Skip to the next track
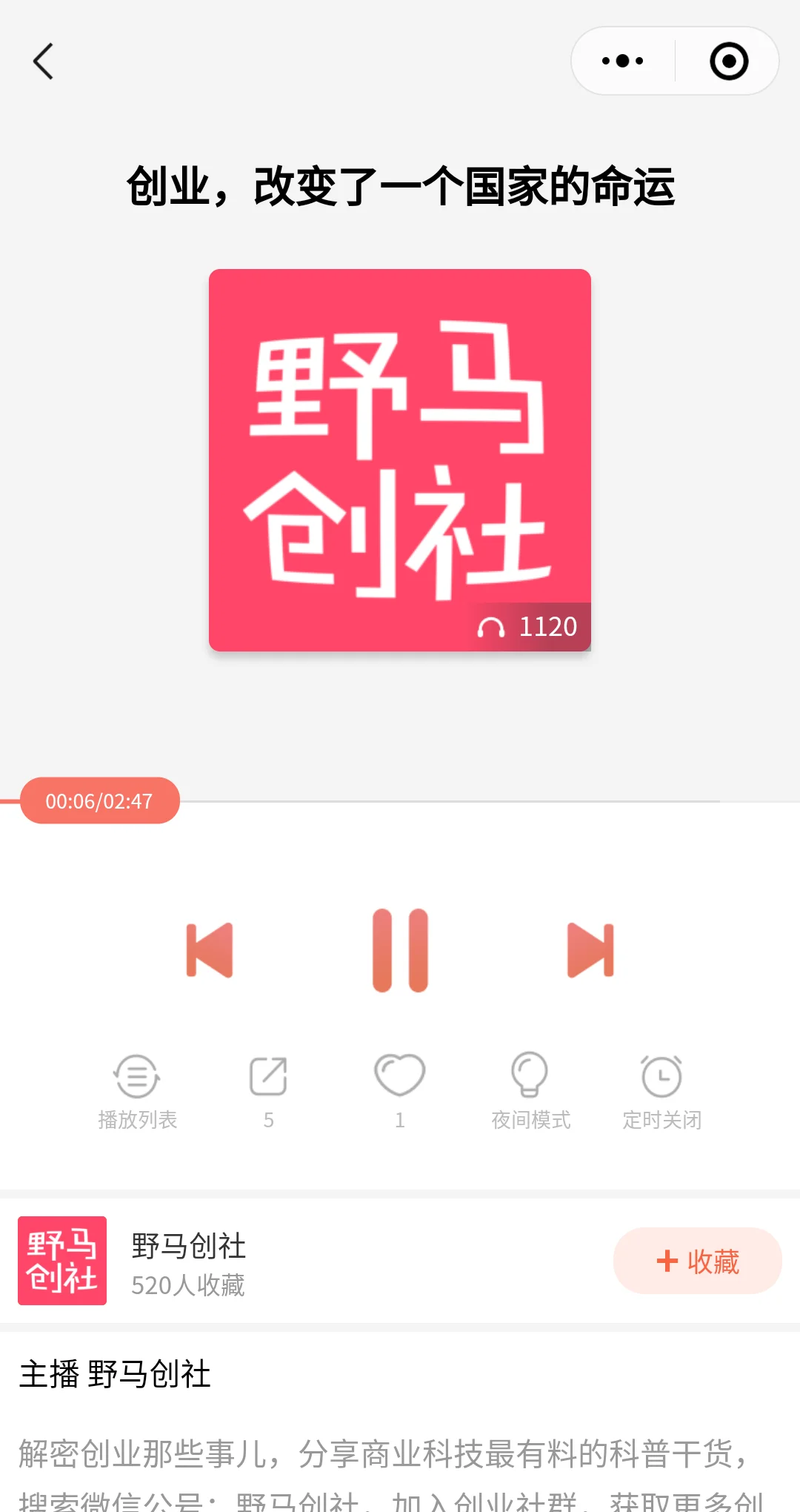This screenshot has height=1512, width=800. pos(590,950)
